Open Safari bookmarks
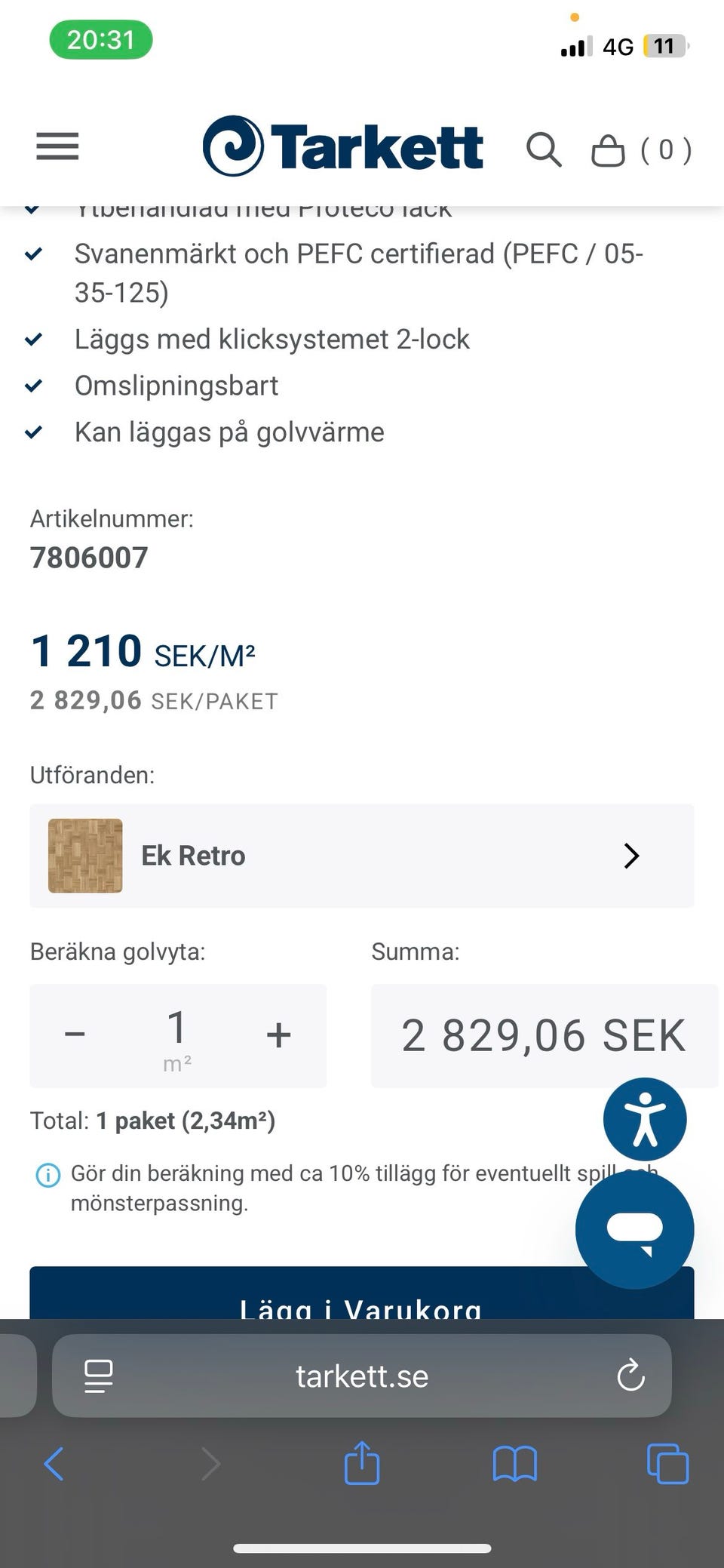 tap(514, 1464)
